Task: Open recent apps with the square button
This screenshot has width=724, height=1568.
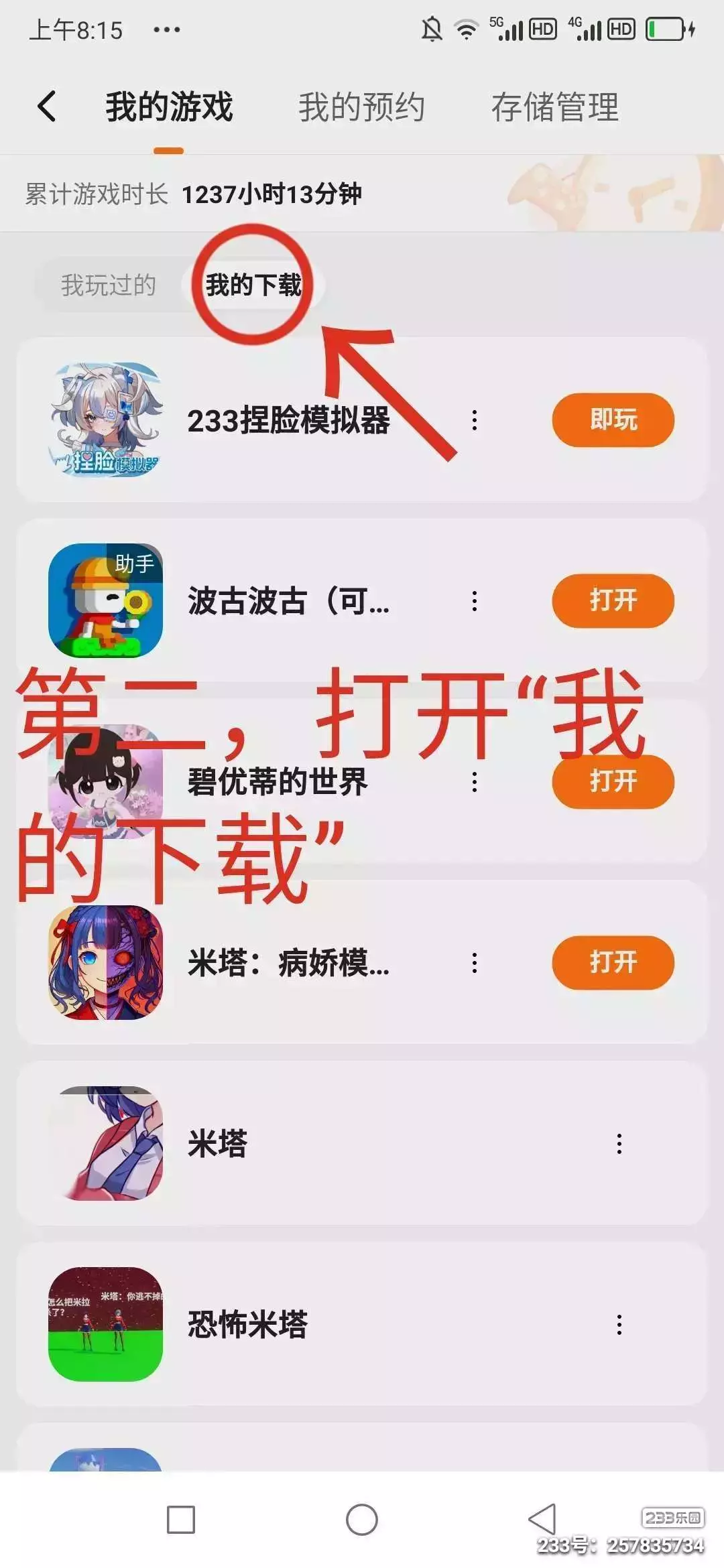Action: [181, 1520]
